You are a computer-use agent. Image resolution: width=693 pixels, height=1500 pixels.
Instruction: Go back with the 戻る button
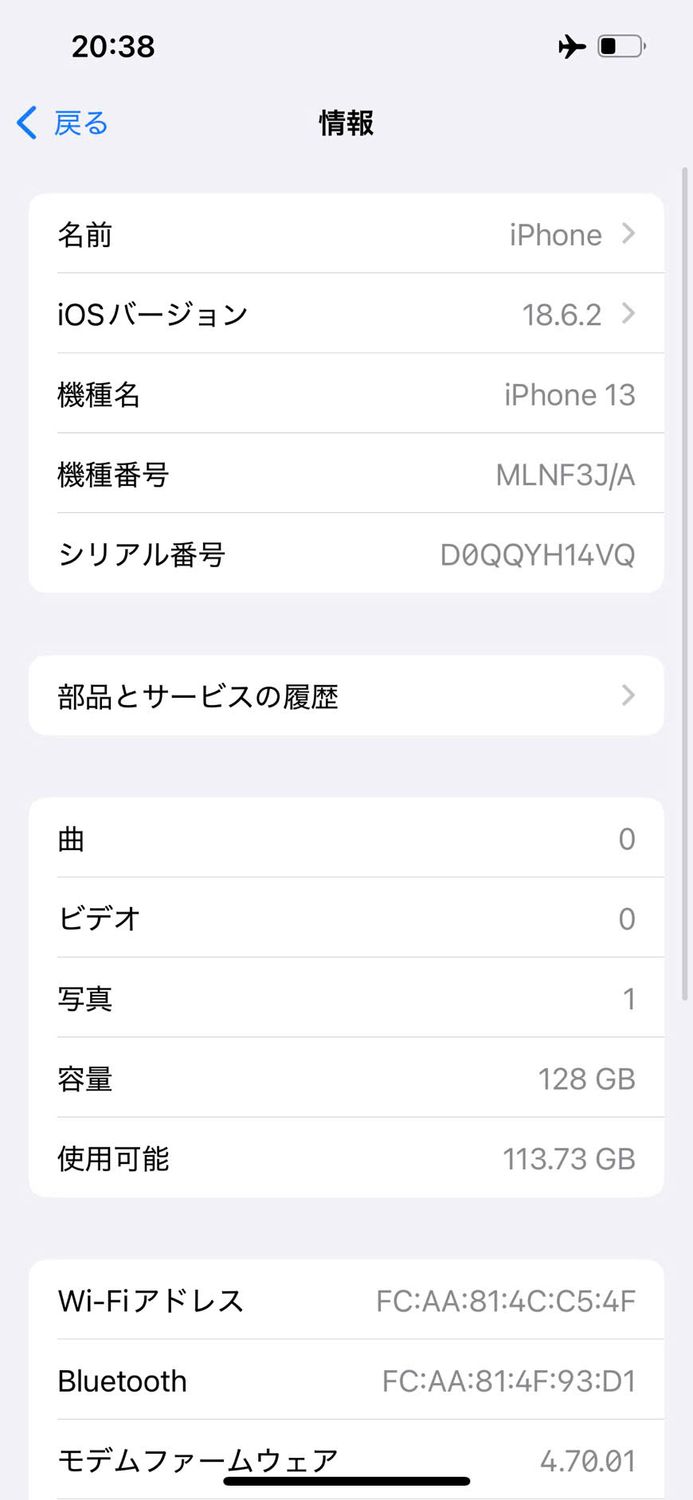tap(62, 123)
